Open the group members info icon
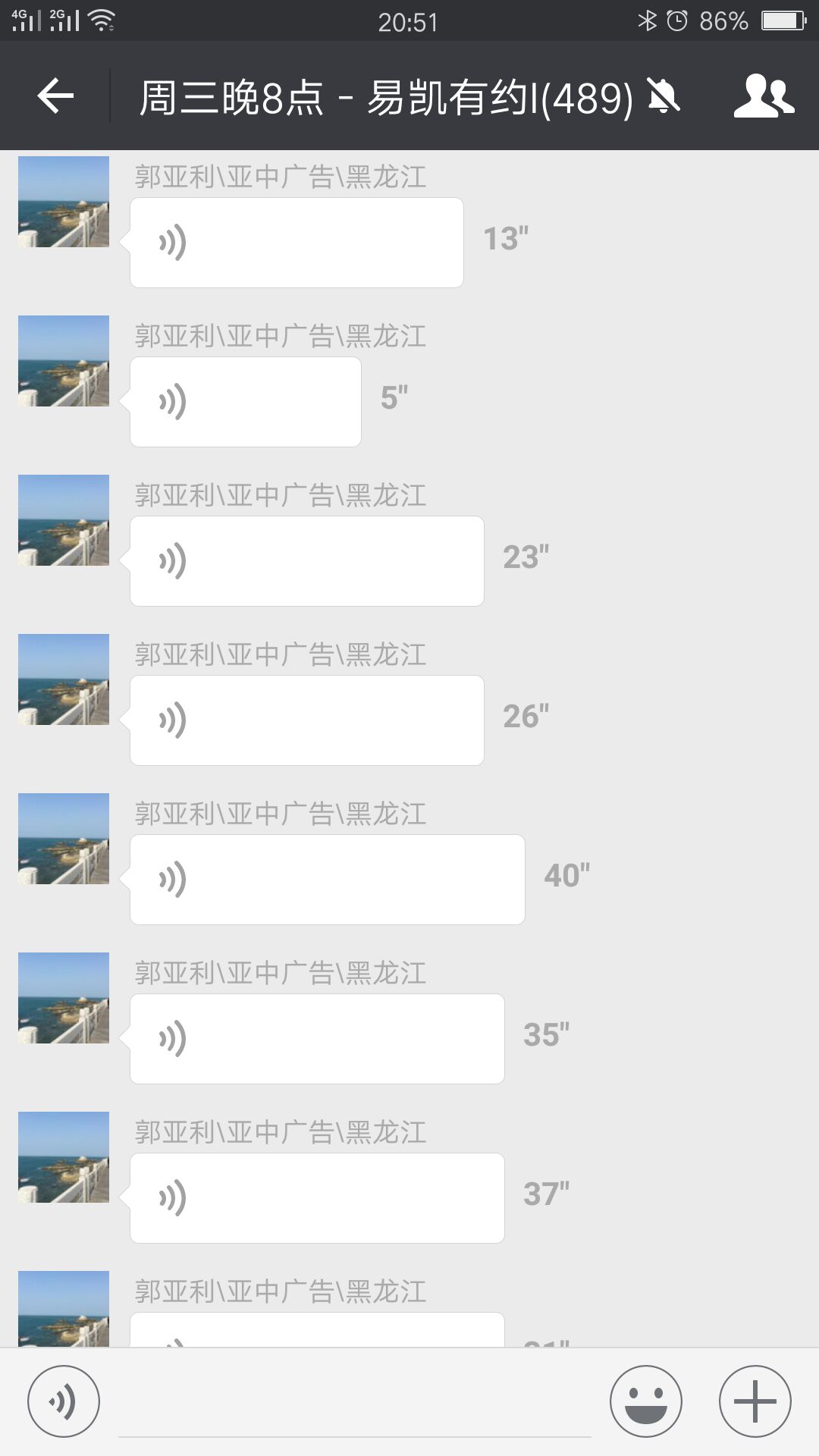Viewport: 819px width, 1456px height. click(764, 96)
